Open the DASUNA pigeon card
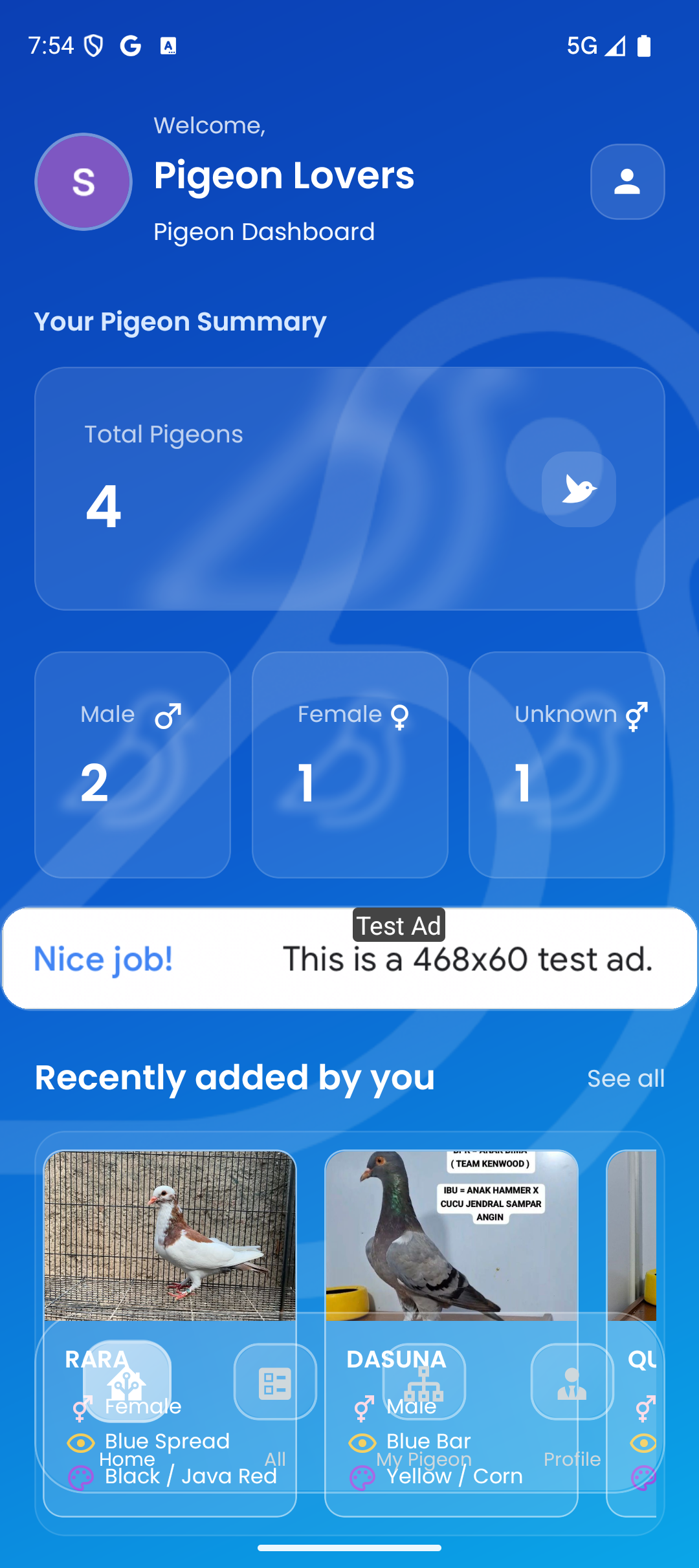The image size is (699, 1568). coord(451,1236)
